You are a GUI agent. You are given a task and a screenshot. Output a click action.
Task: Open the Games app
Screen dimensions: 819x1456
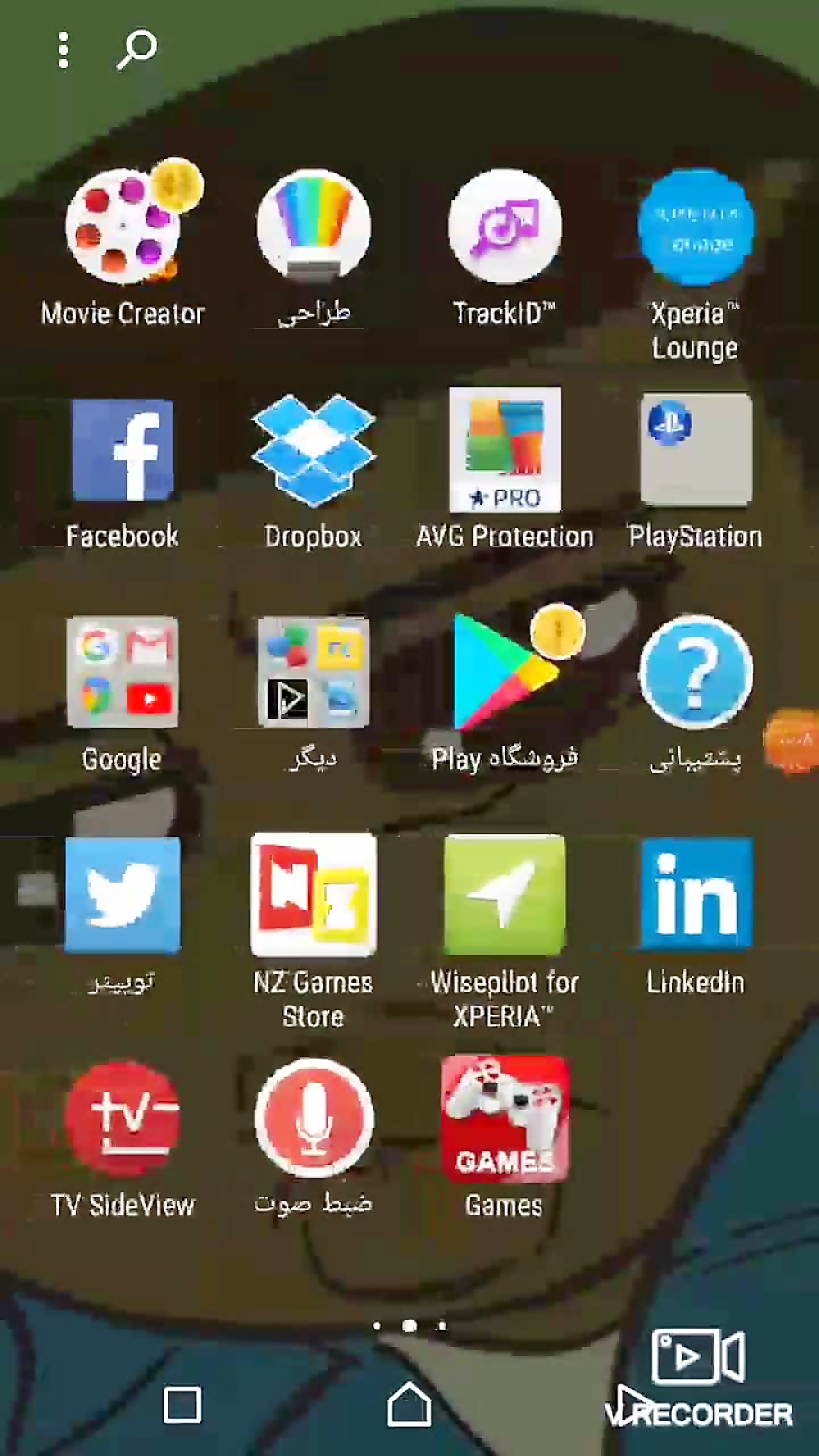[x=504, y=1119]
